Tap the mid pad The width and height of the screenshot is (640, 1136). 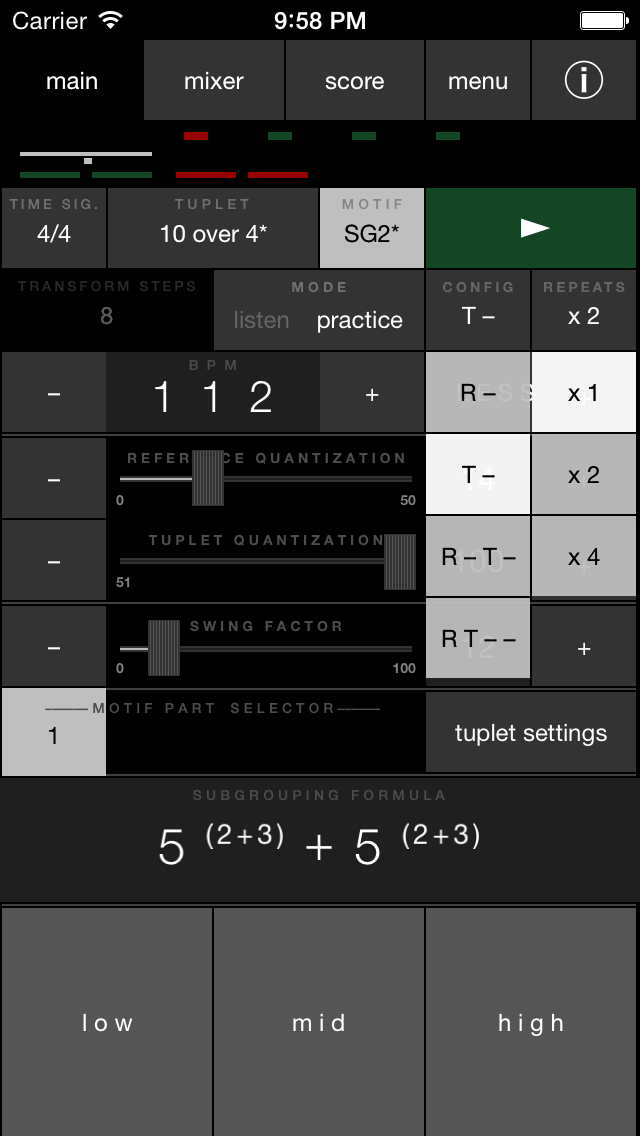pyautogui.click(x=319, y=1022)
